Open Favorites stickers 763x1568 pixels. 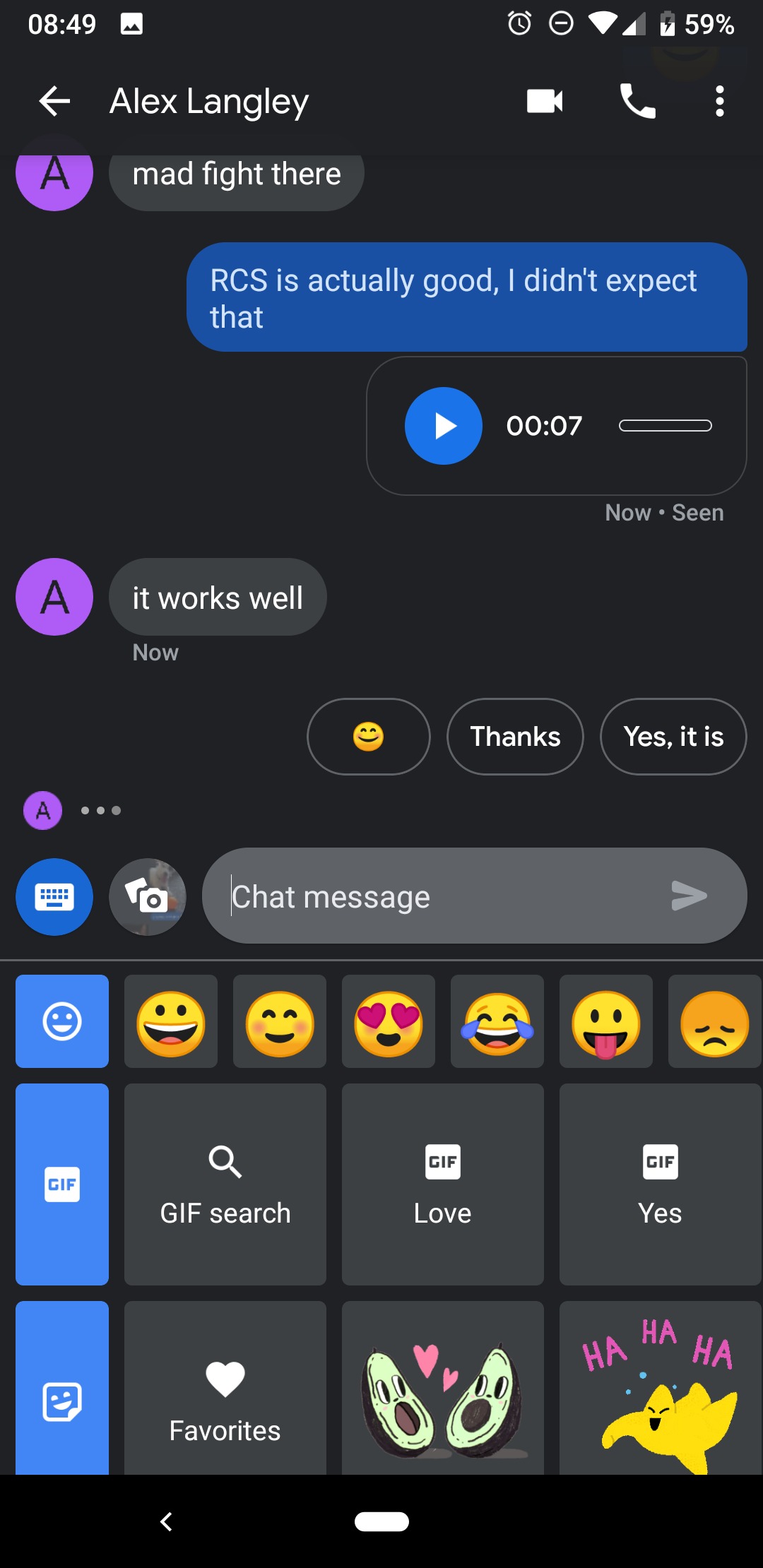(225, 1388)
